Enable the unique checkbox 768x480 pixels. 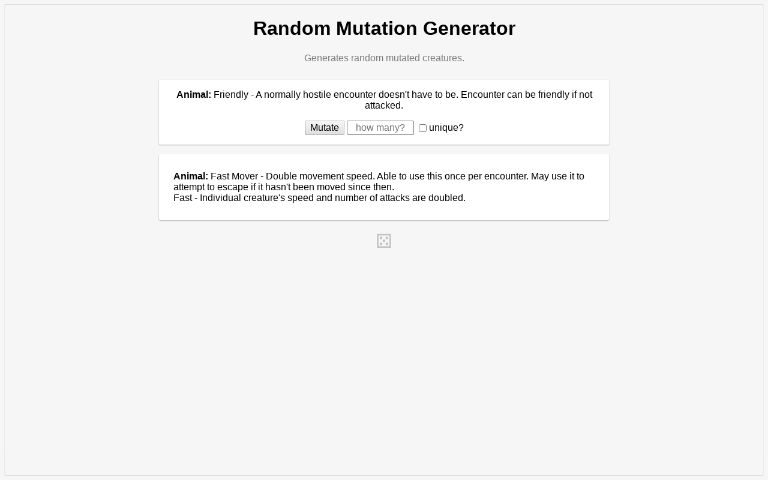[x=423, y=128]
